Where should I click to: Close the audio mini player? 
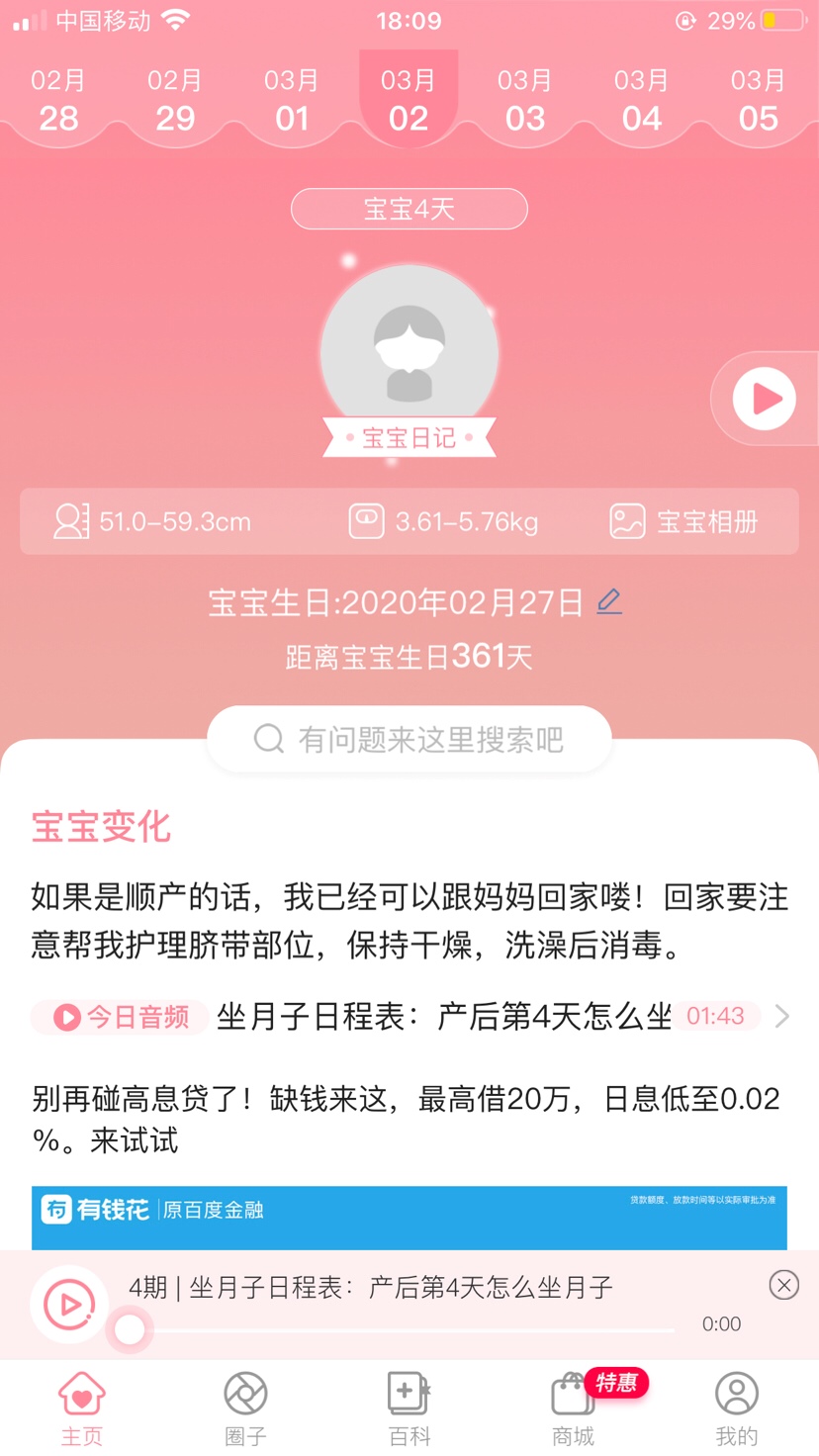pyautogui.click(x=783, y=1285)
